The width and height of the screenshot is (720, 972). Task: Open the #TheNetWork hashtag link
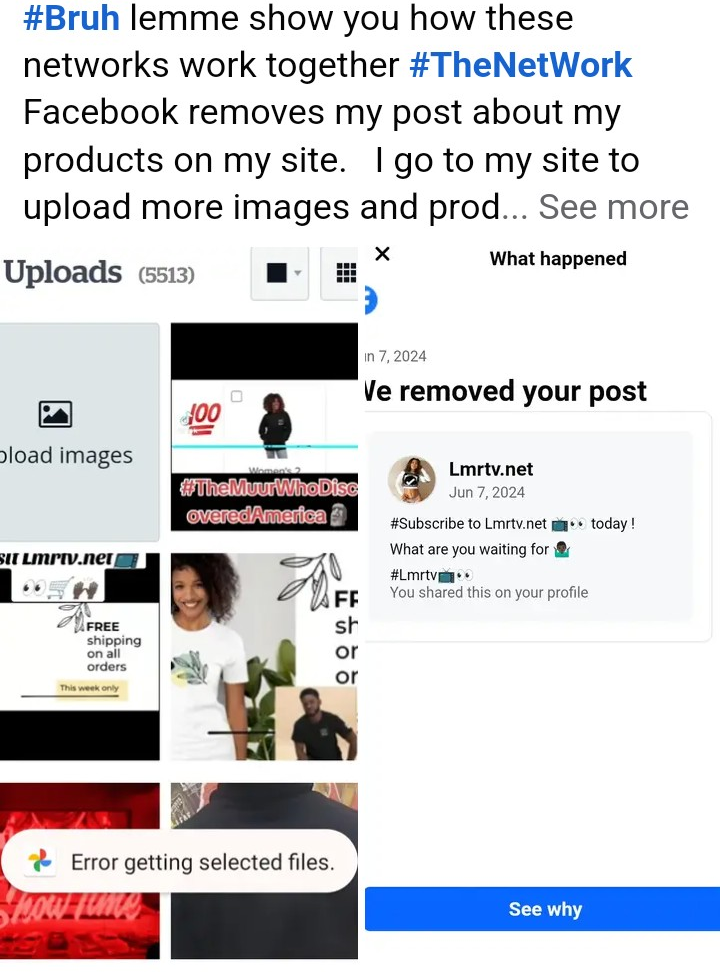click(520, 65)
